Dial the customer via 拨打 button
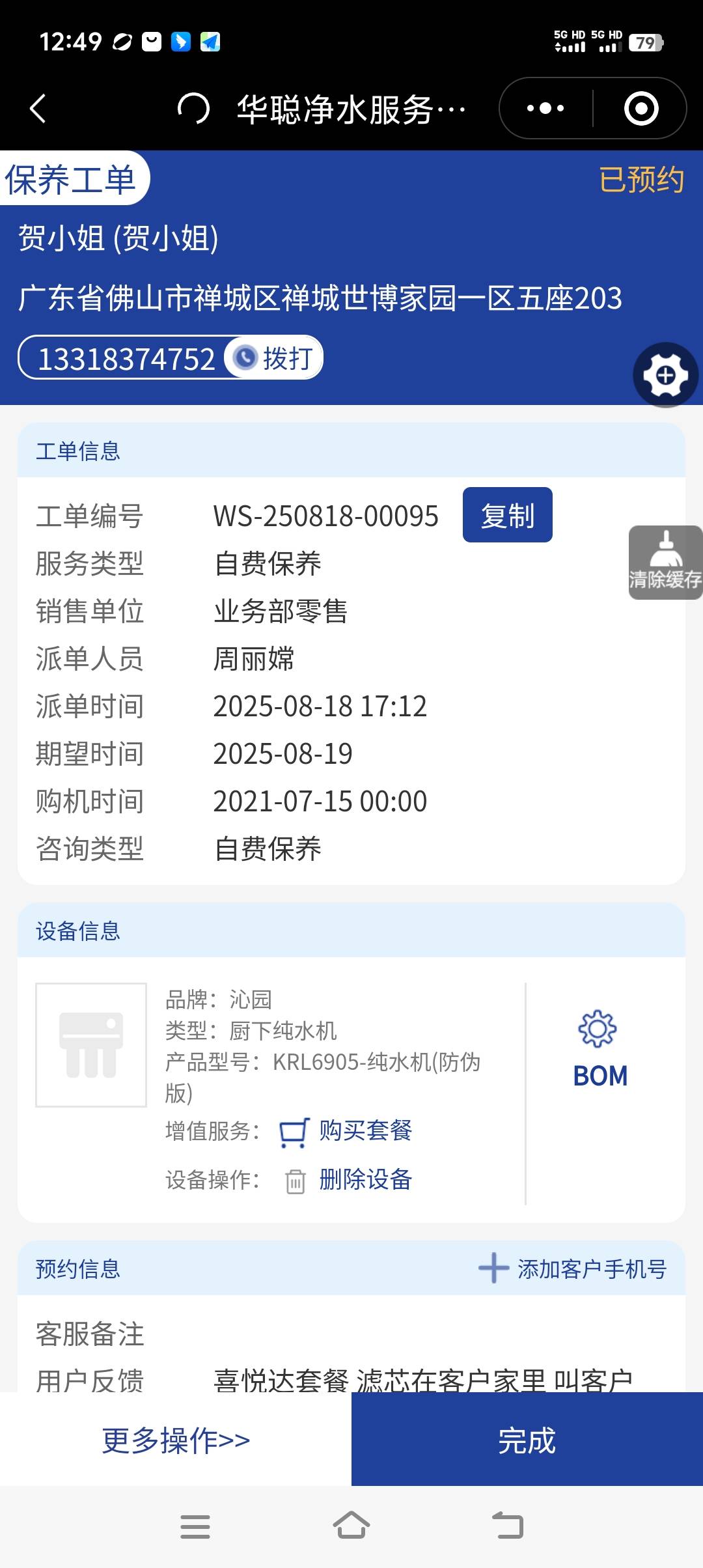703x1568 pixels. (274, 358)
